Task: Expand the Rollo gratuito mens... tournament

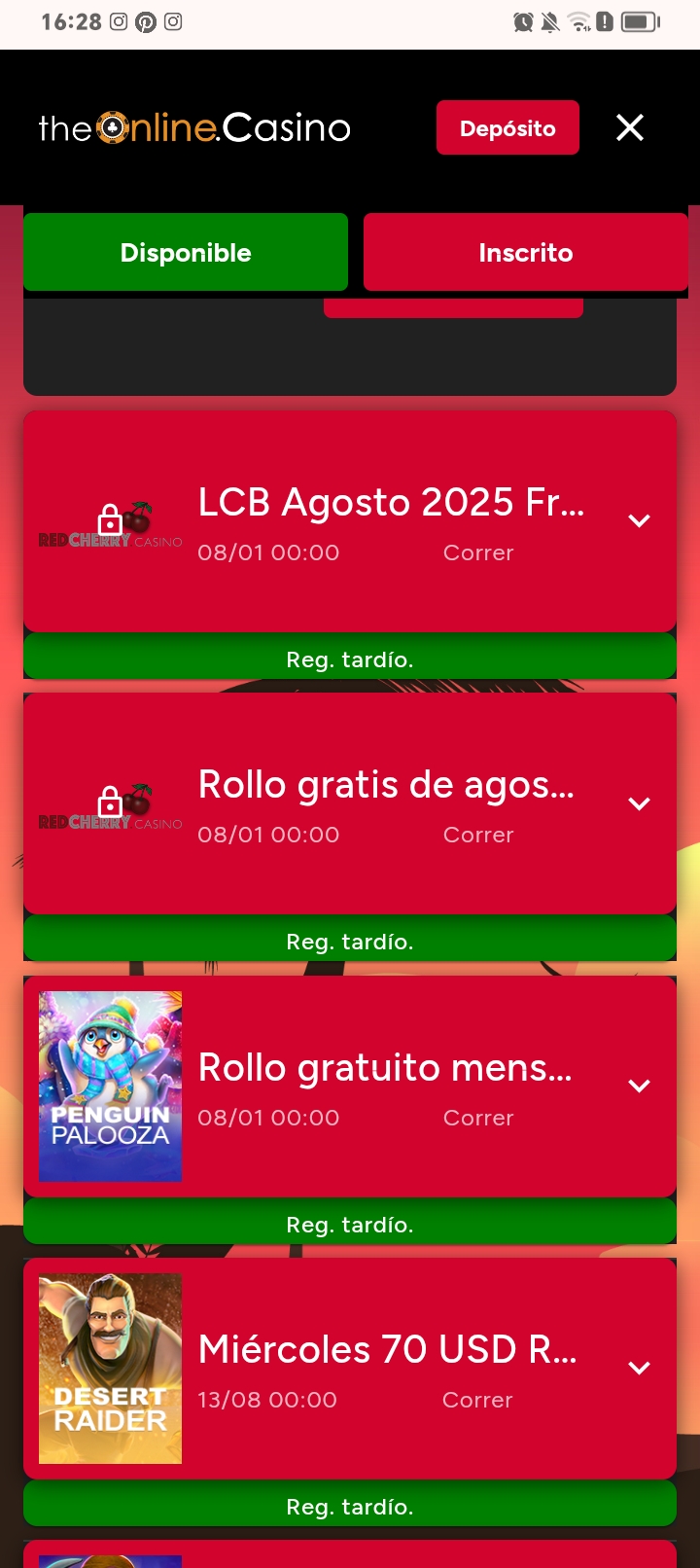Action: pyautogui.click(x=639, y=1086)
